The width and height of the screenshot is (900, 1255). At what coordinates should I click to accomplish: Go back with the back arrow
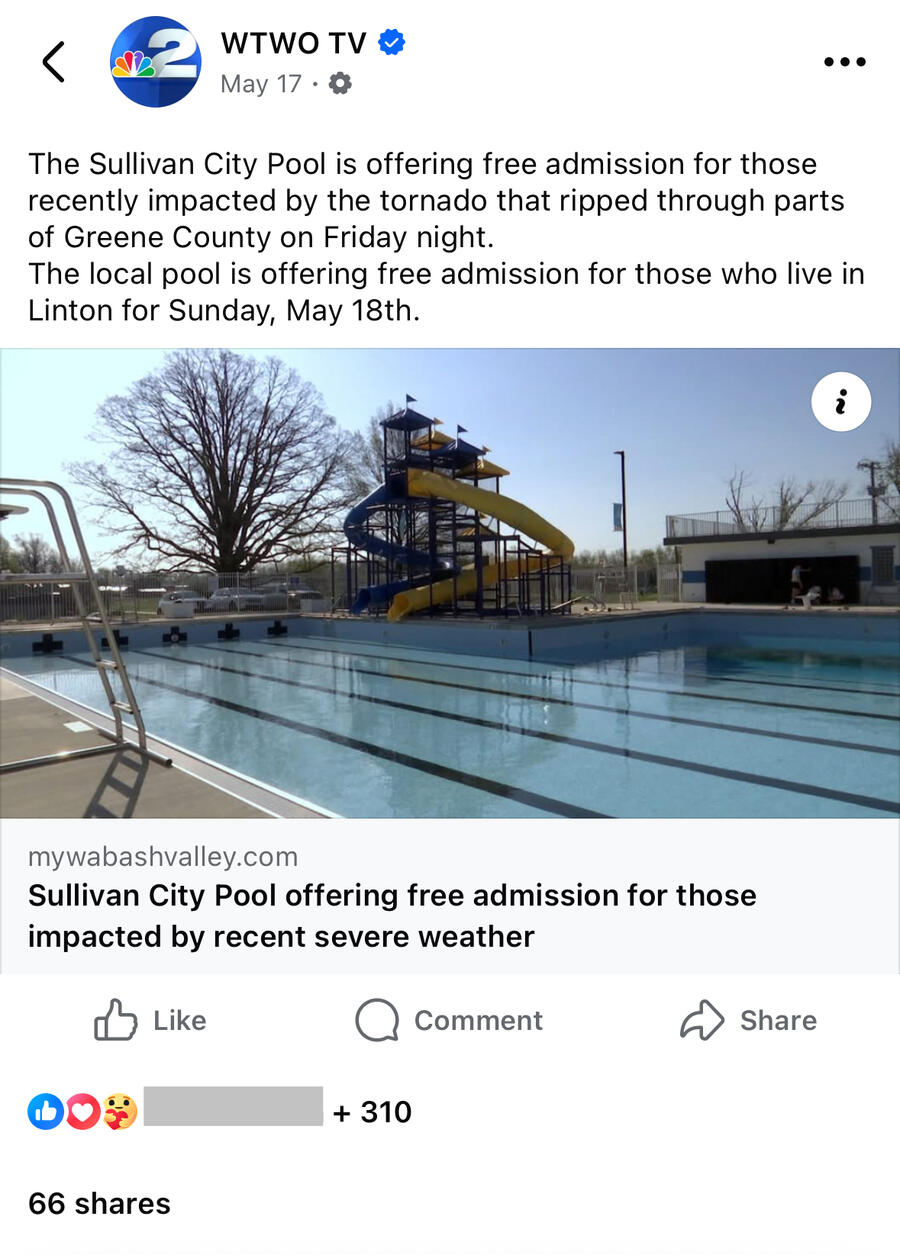tap(54, 62)
